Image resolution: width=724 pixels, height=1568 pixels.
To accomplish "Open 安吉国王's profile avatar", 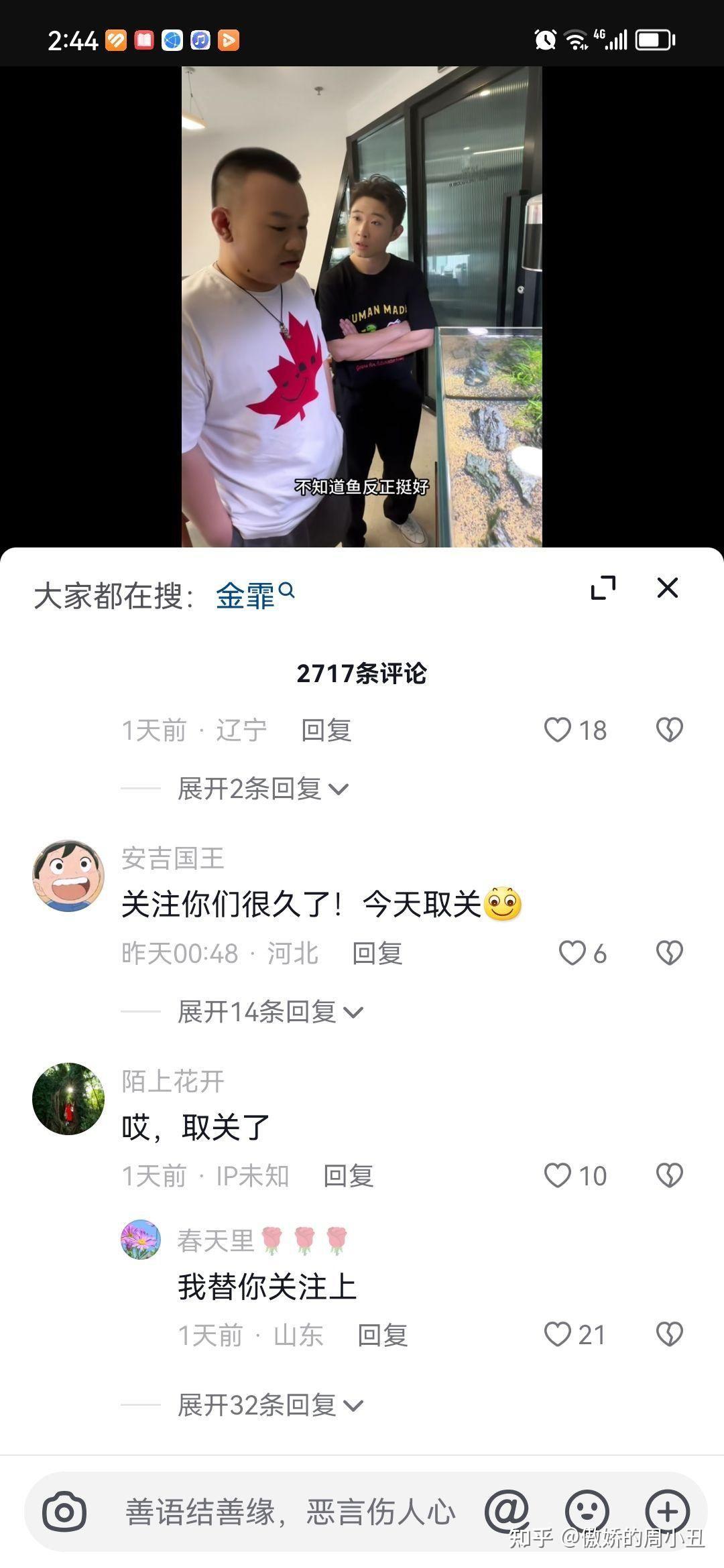I will (x=68, y=876).
